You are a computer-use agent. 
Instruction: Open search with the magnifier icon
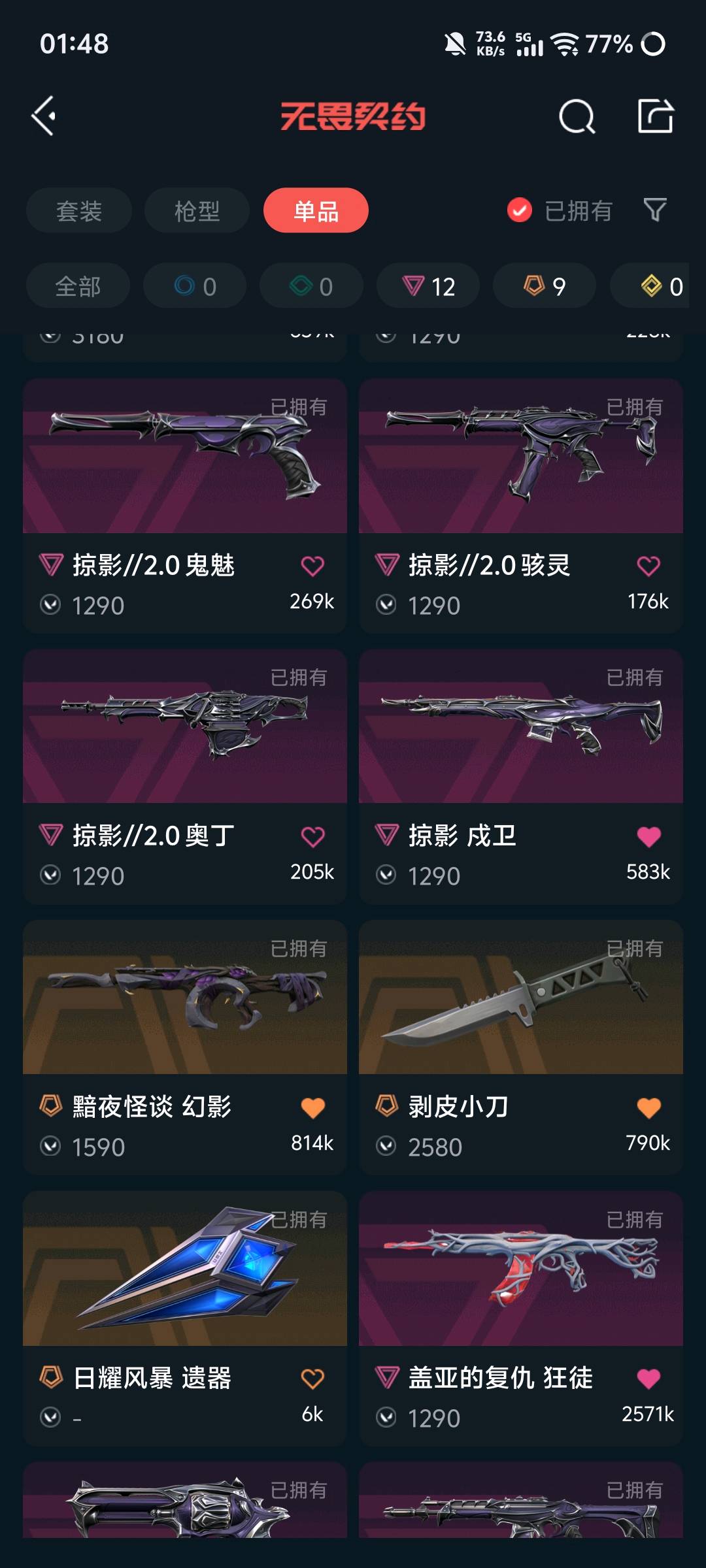click(x=577, y=118)
